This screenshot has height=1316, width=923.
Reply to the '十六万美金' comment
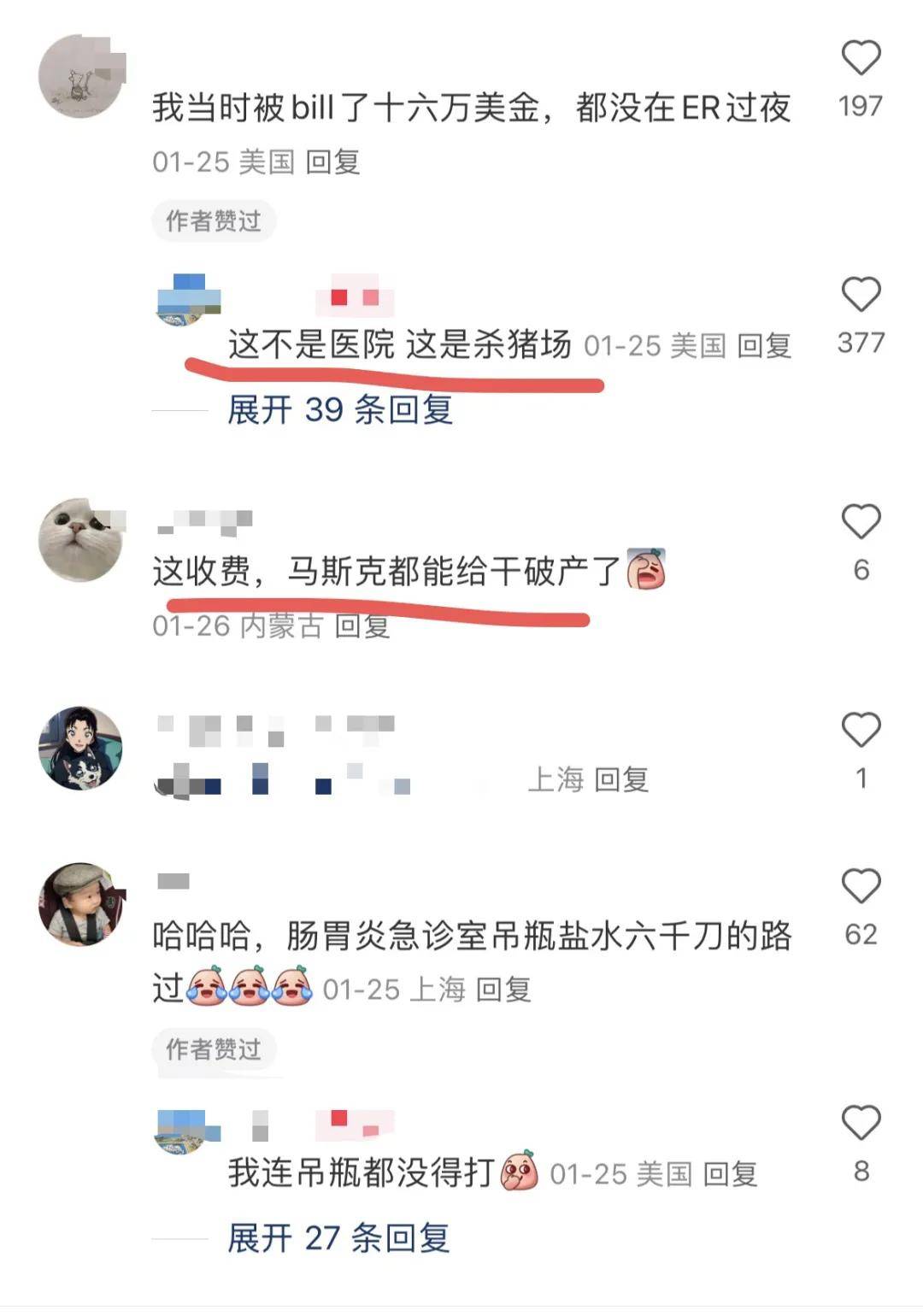332,162
